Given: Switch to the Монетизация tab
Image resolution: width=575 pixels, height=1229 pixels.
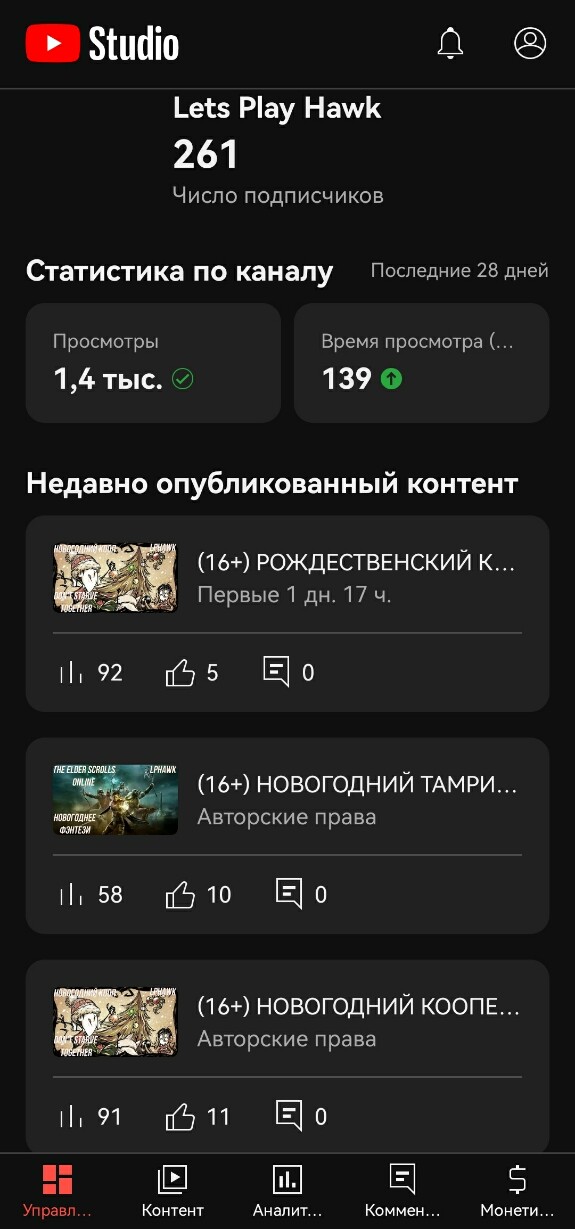Looking at the screenshot, I should coord(517,1191).
